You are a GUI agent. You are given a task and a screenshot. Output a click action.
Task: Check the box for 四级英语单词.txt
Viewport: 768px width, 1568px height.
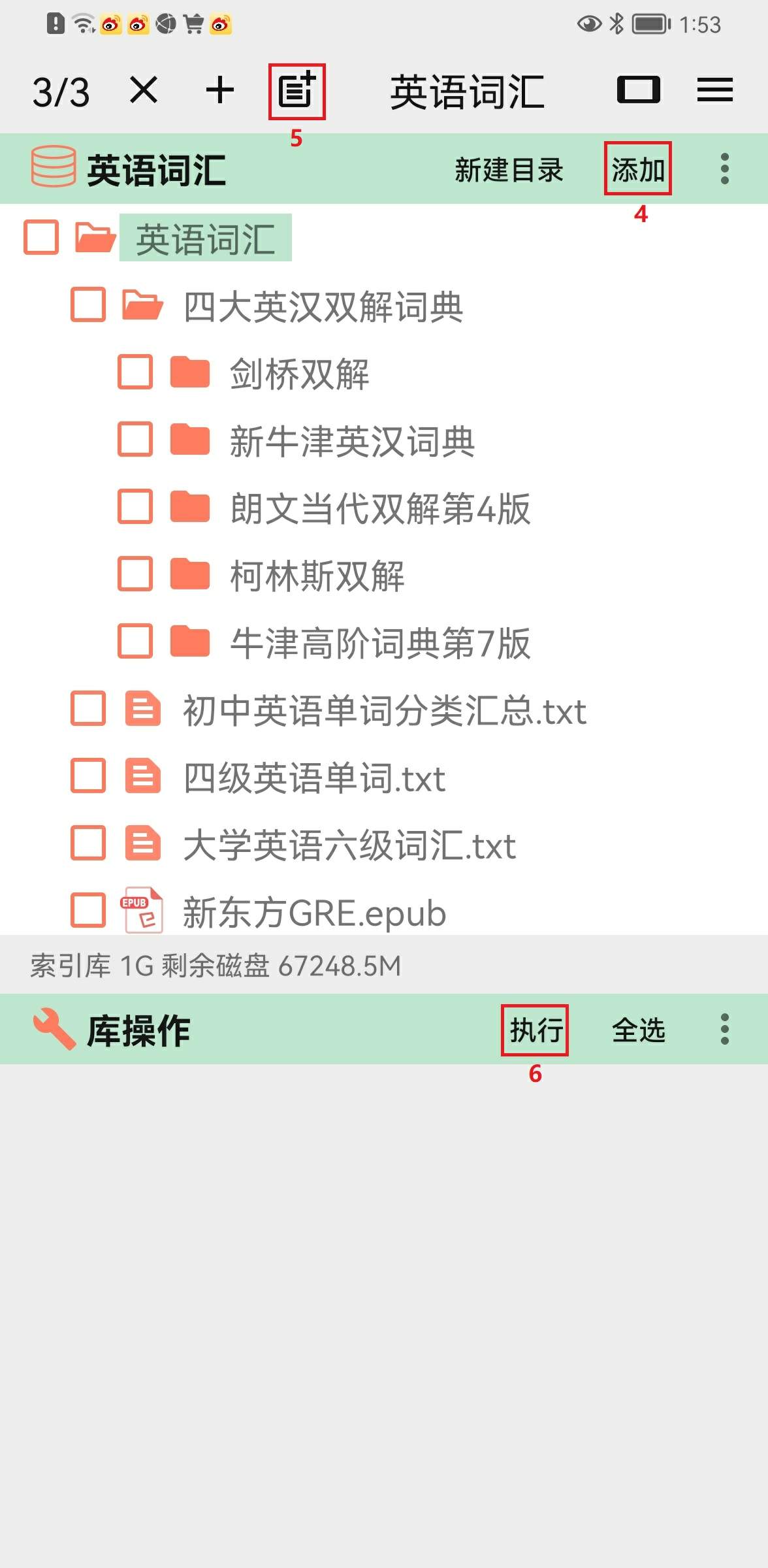click(x=88, y=776)
